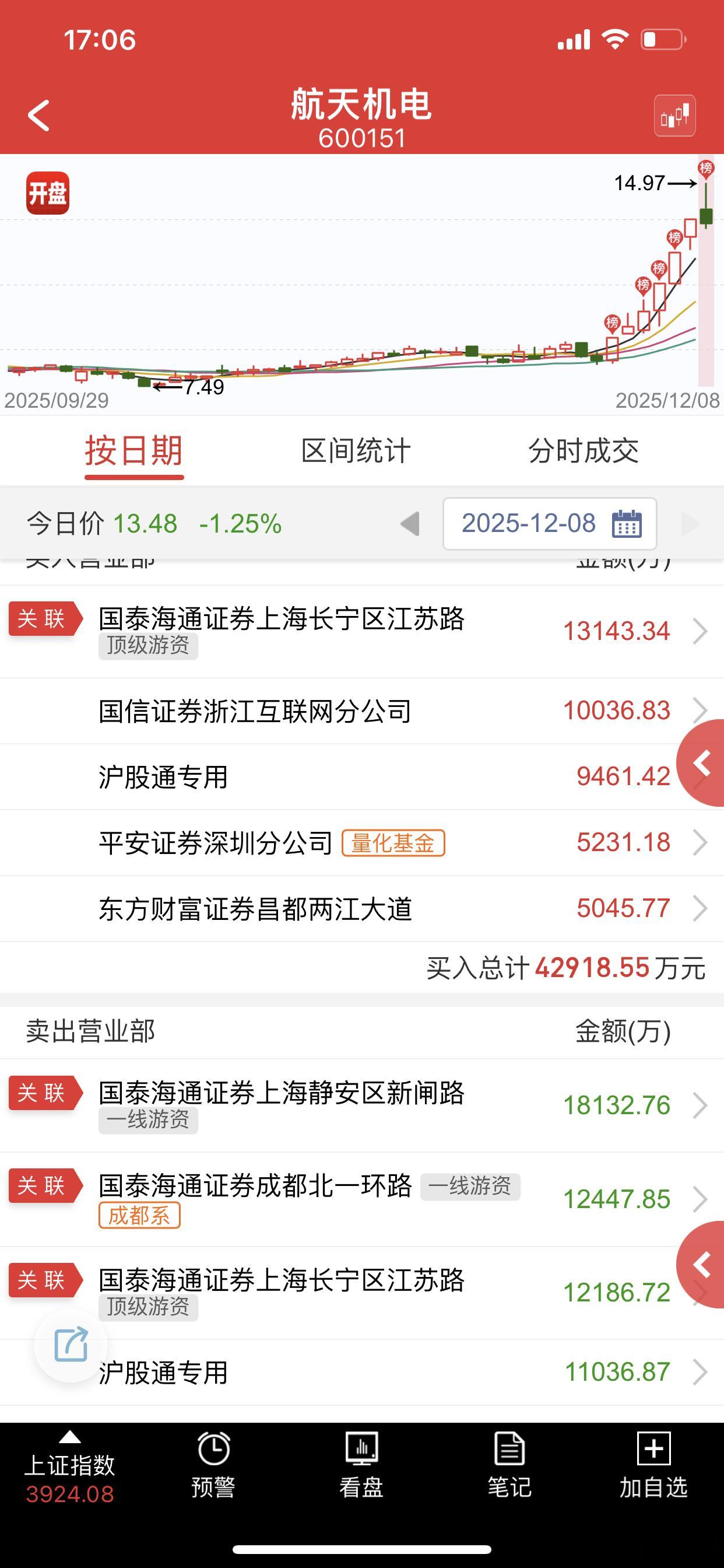This screenshot has height=1568, width=724.
Task: Select the 按日期 tab
Action: tap(134, 450)
